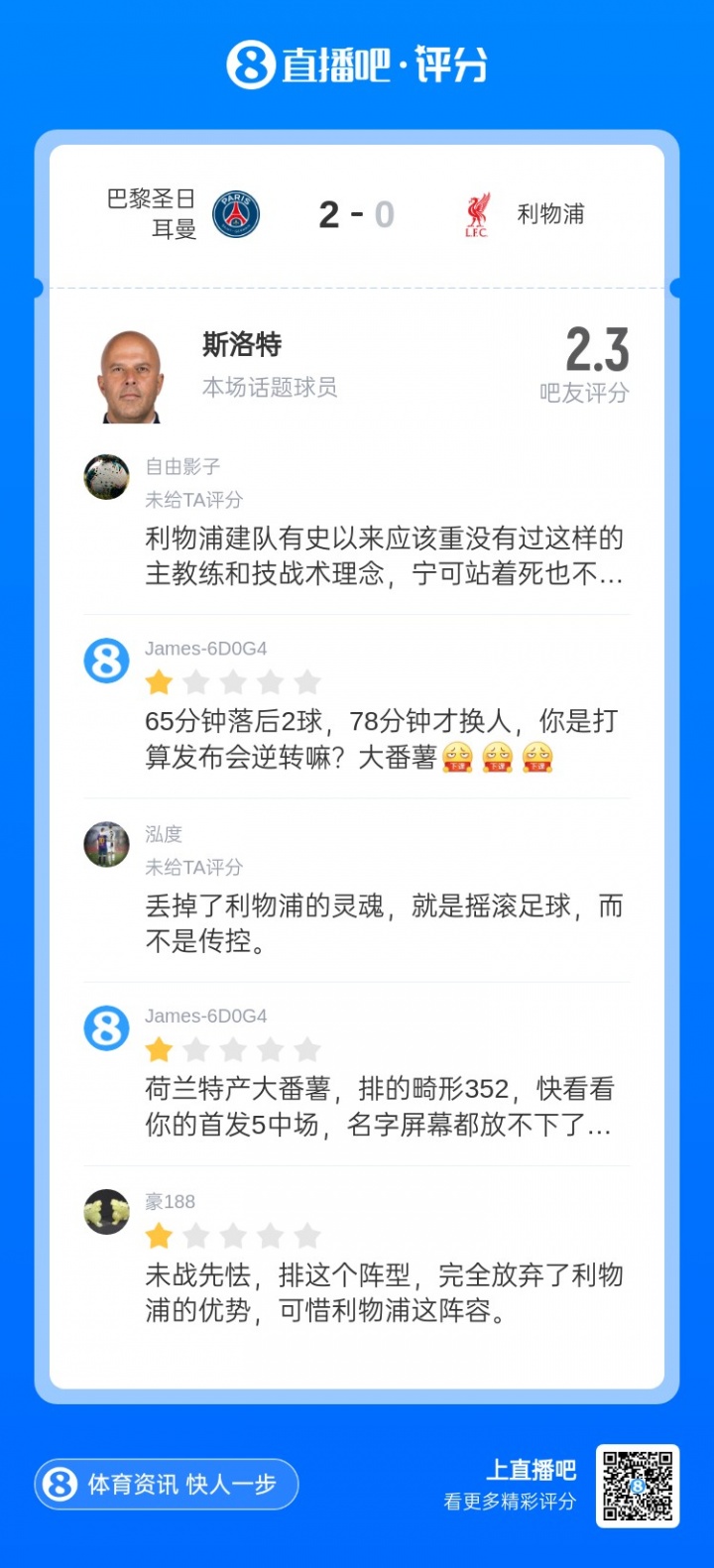Click 豪188's avatar picture
The image size is (714, 1568).
[x=106, y=1211]
